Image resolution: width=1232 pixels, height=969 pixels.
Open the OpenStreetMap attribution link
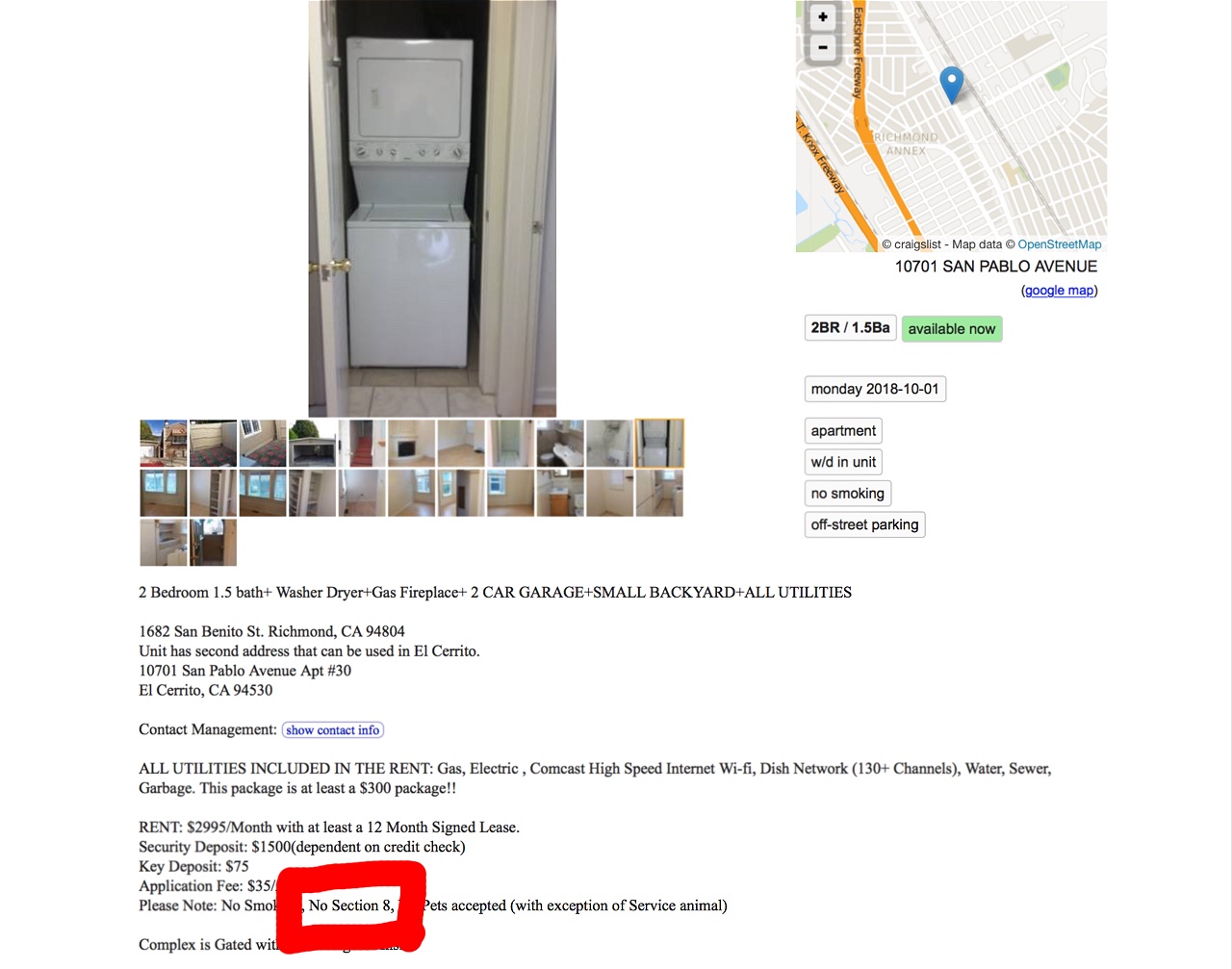(1059, 244)
